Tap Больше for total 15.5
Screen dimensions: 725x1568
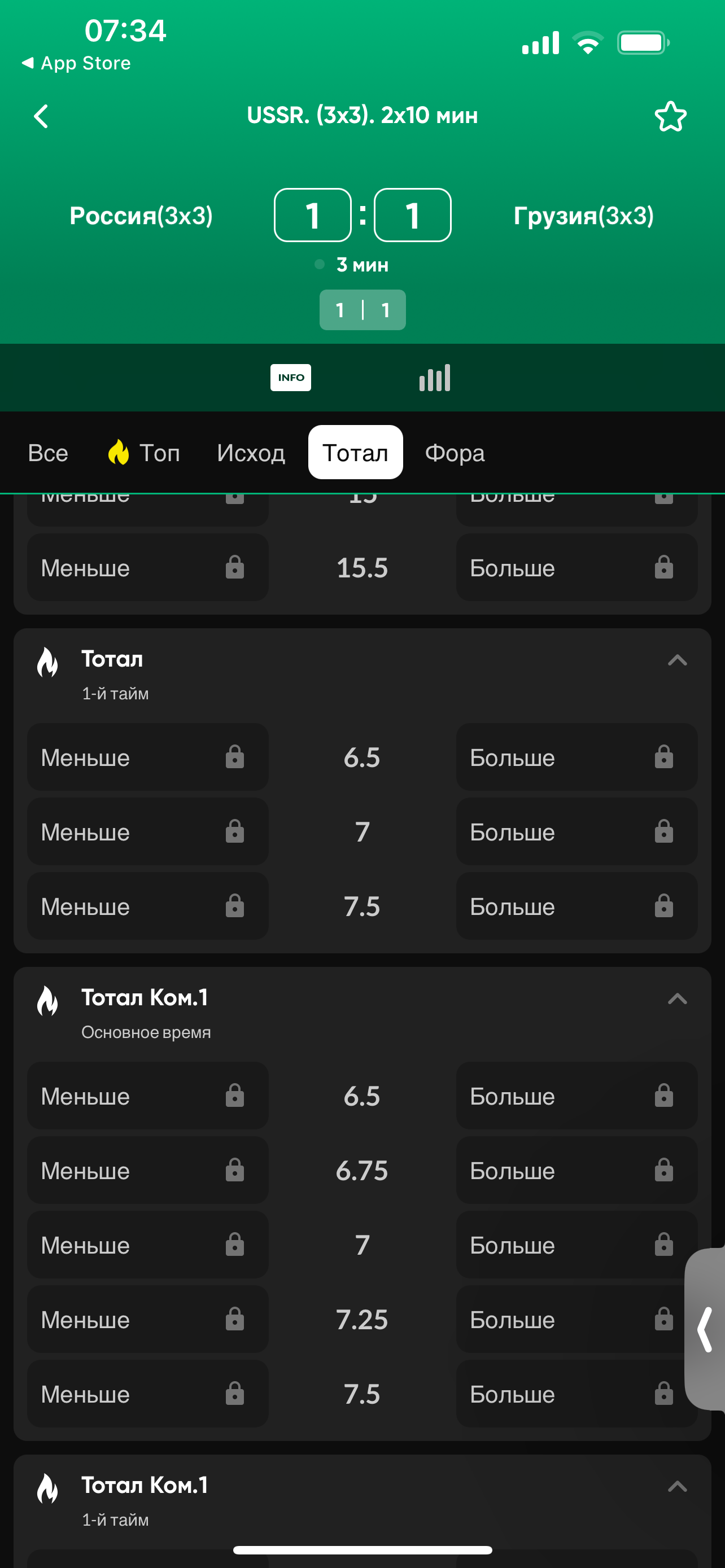click(576, 568)
